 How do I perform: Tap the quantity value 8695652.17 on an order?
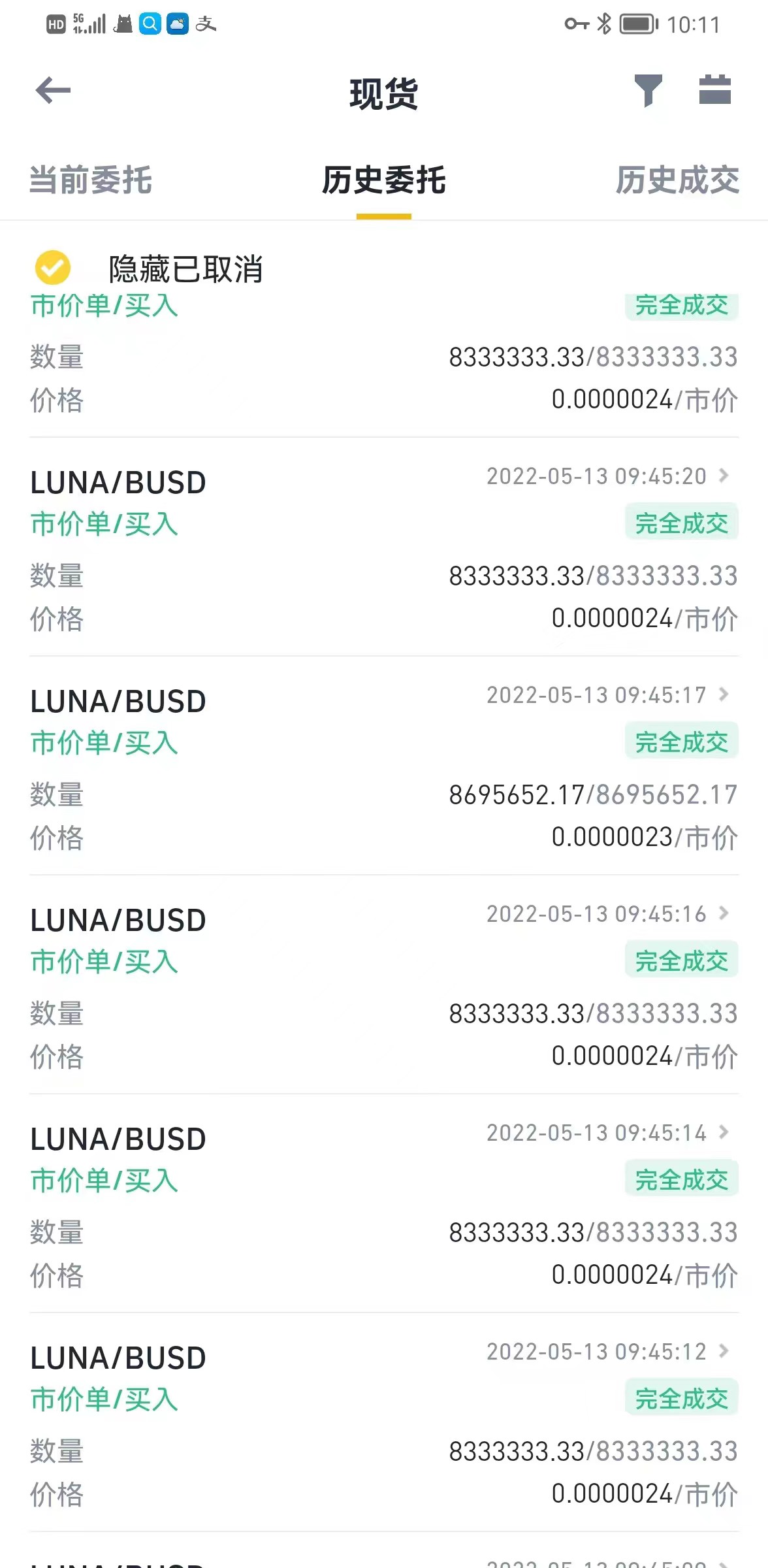tap(517, 794)
